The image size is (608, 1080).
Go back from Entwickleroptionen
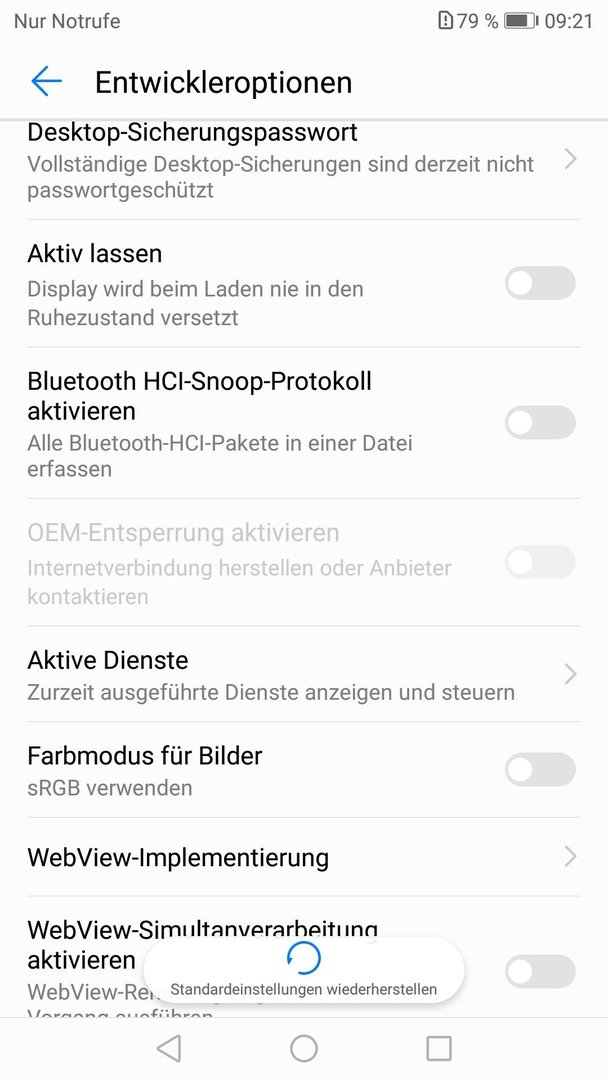[x=46, y=81]
